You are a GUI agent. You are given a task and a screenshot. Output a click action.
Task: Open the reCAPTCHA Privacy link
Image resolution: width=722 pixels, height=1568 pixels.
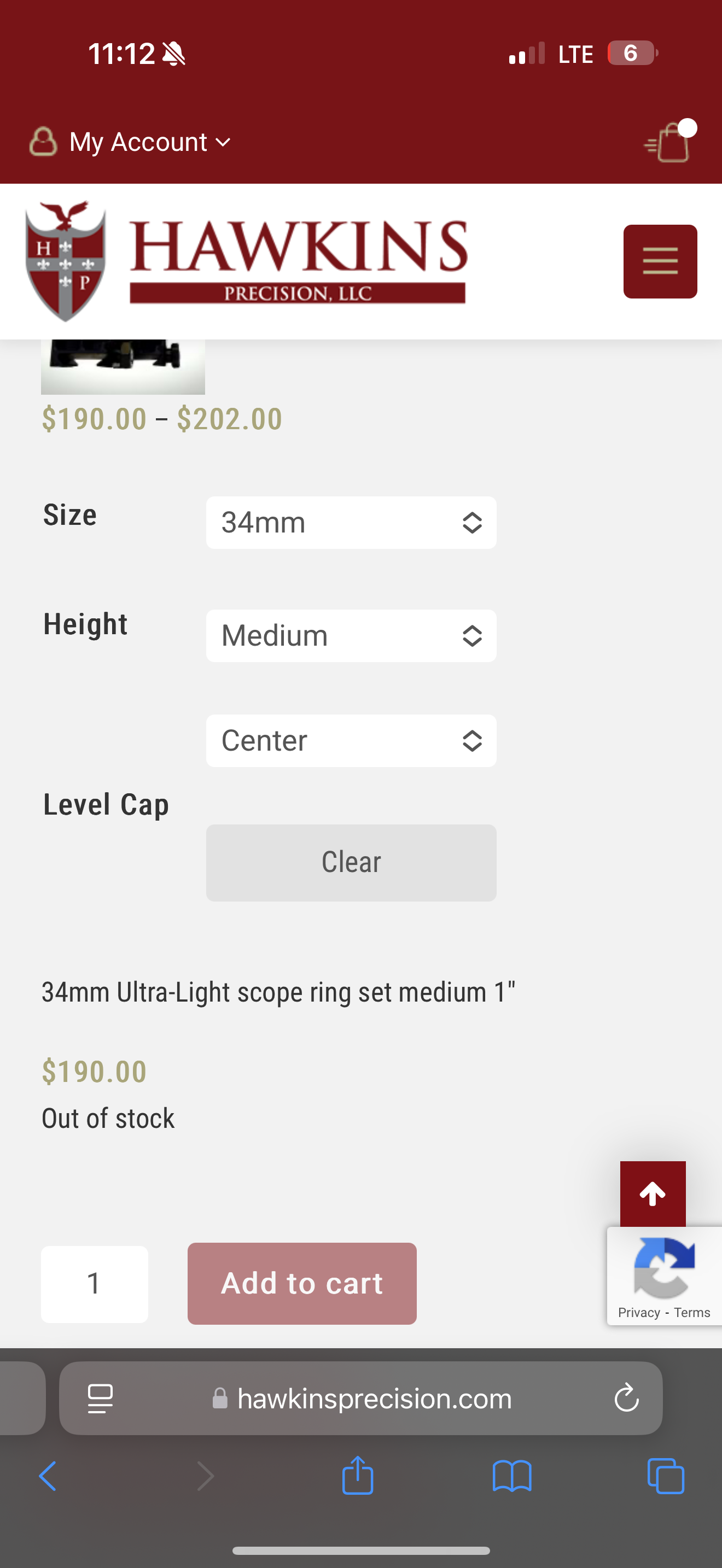tap(639, 1313)
